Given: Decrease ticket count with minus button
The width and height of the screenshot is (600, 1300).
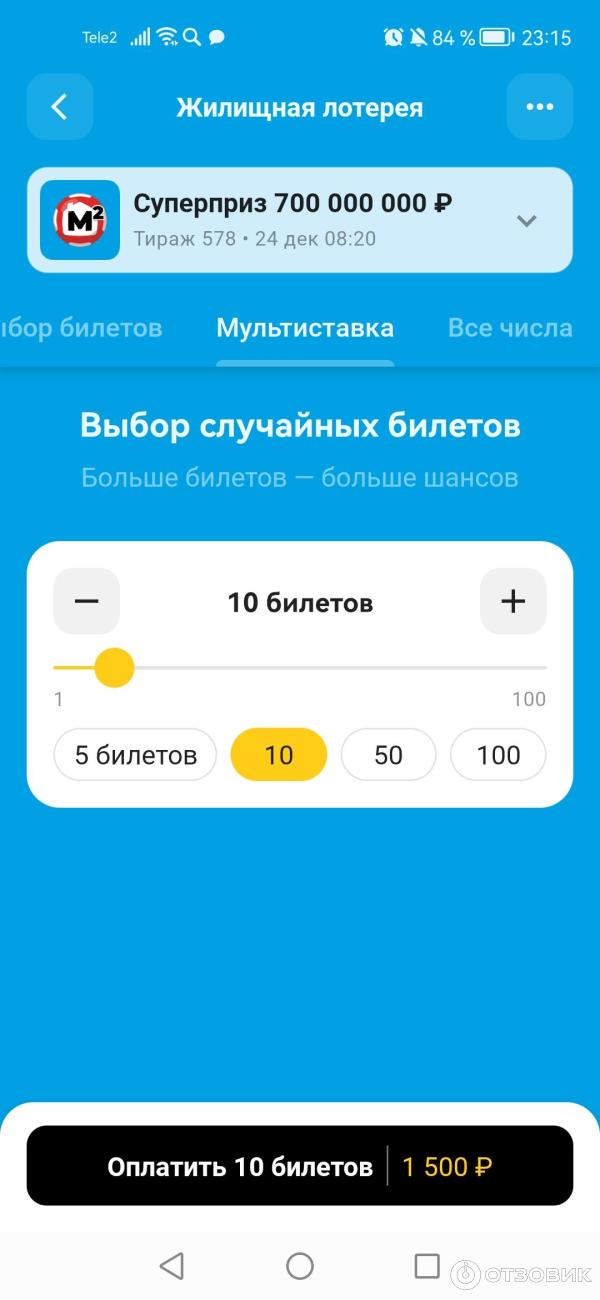Looking at the screenshot, I should (87, 601).
